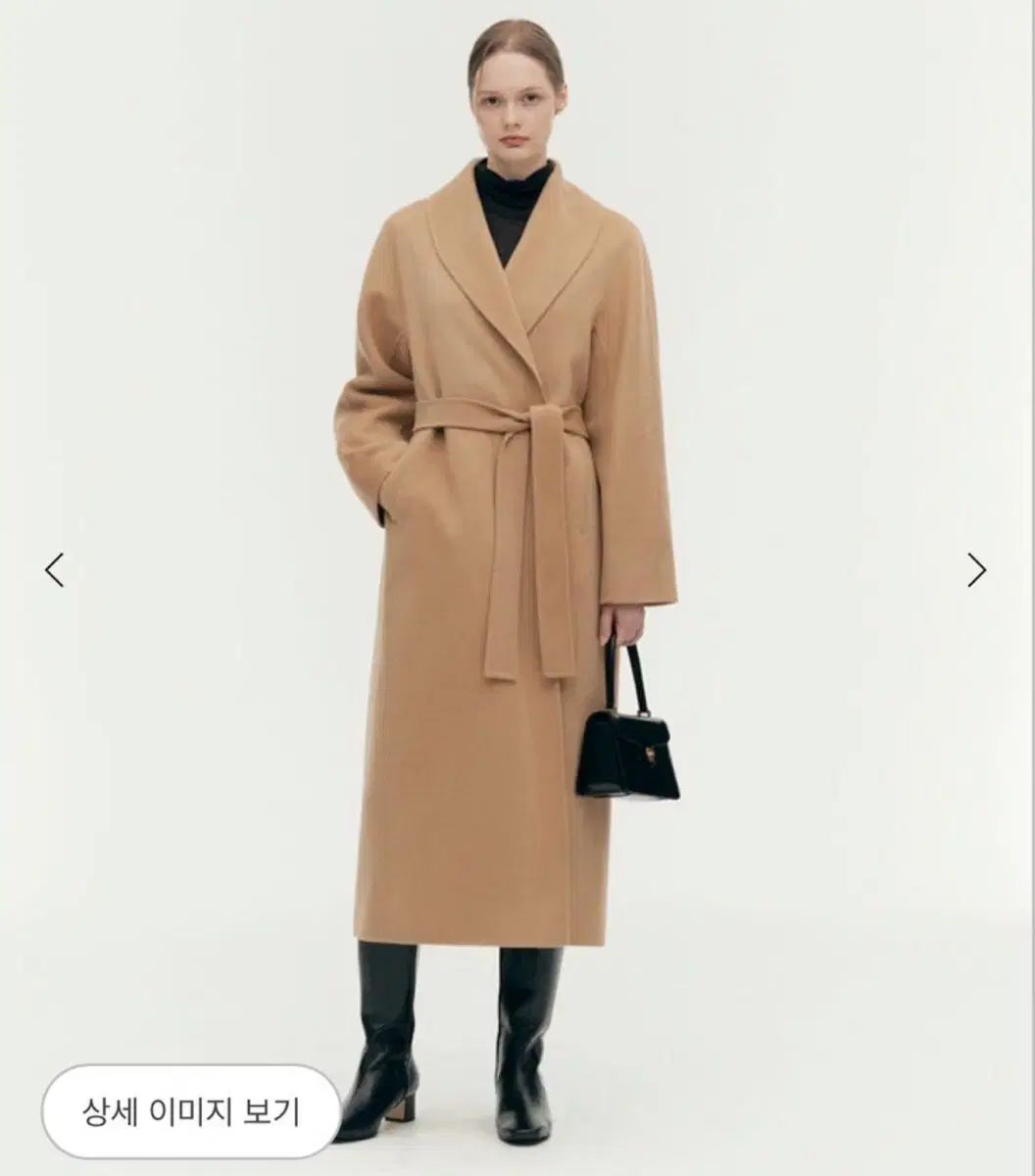
Task: Tap the 상세 이미지 보기 button
Action: pos(191,1111)
